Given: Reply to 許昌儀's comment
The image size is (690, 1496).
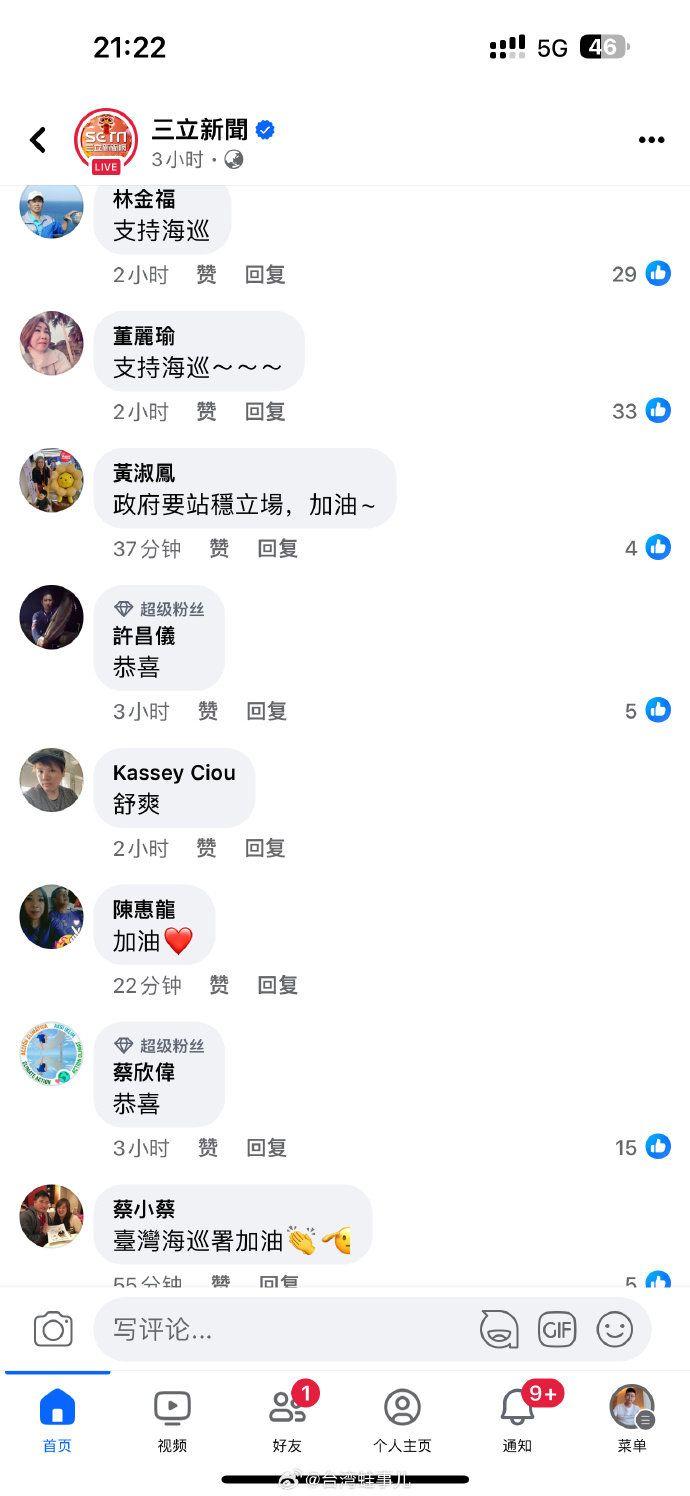Looking at the screenshot, I should click(266, 711).
